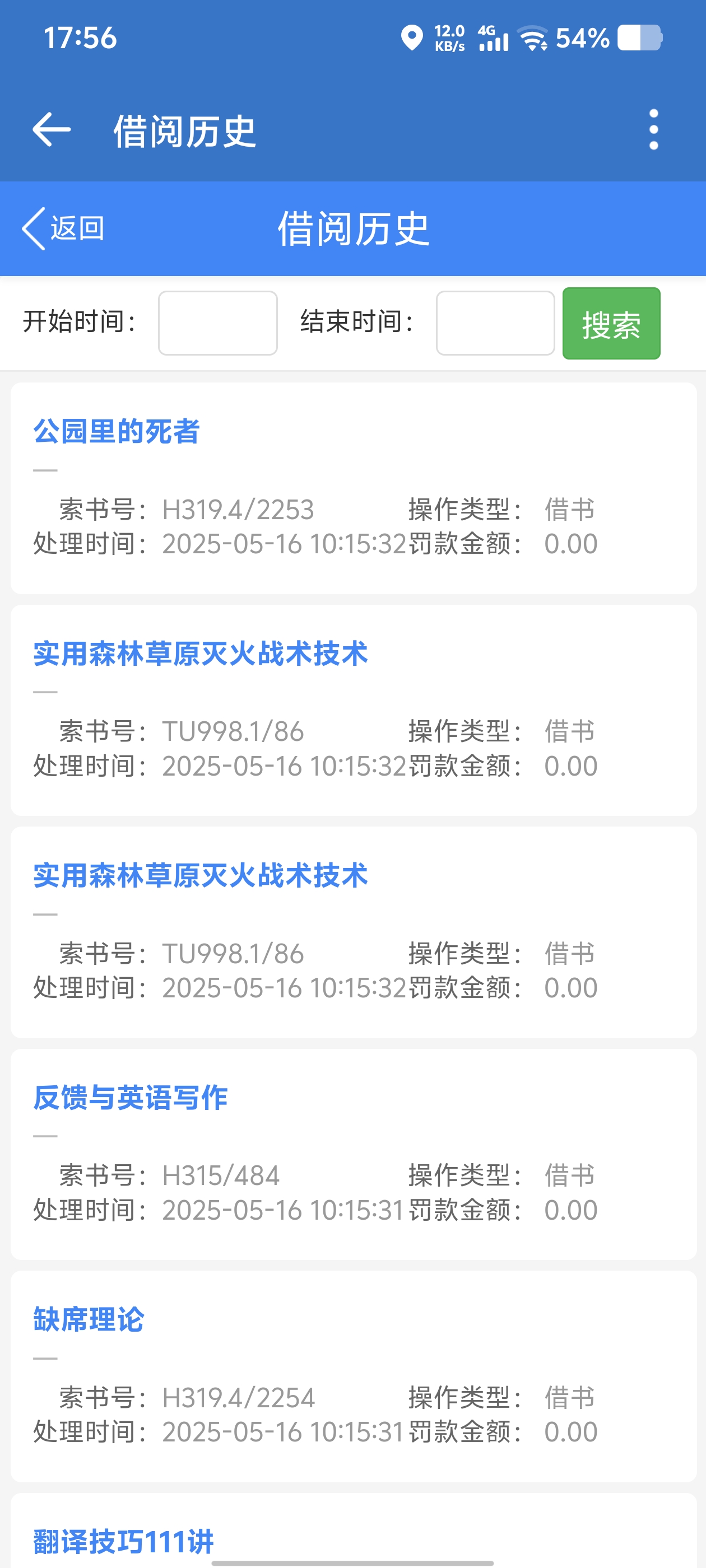
Task: Open the book 反馈与英语写作
Action: (x=131, y=1098)
